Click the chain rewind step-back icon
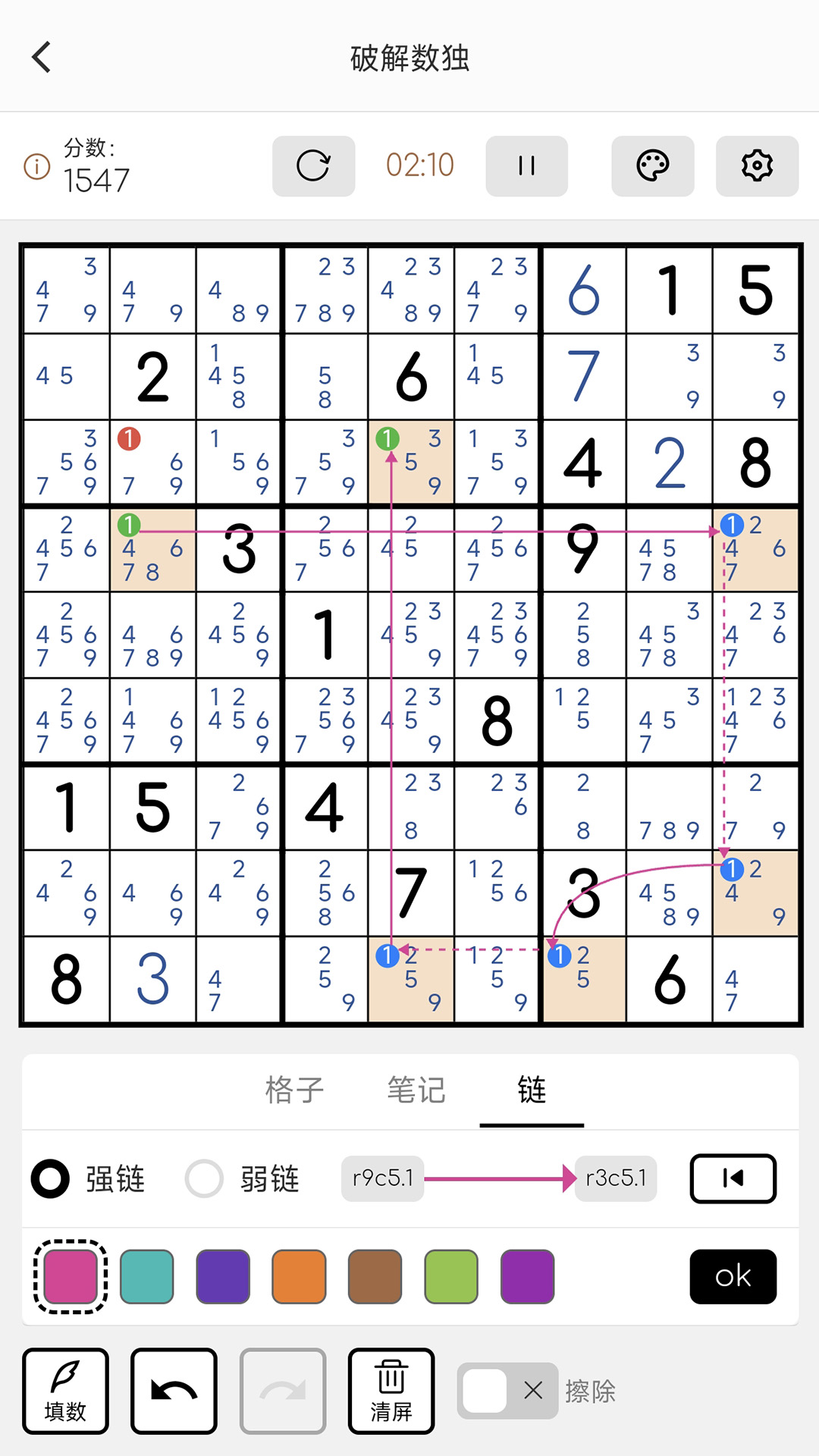The width and height of the screenshot is (819, 1456). pos(733,1179)
